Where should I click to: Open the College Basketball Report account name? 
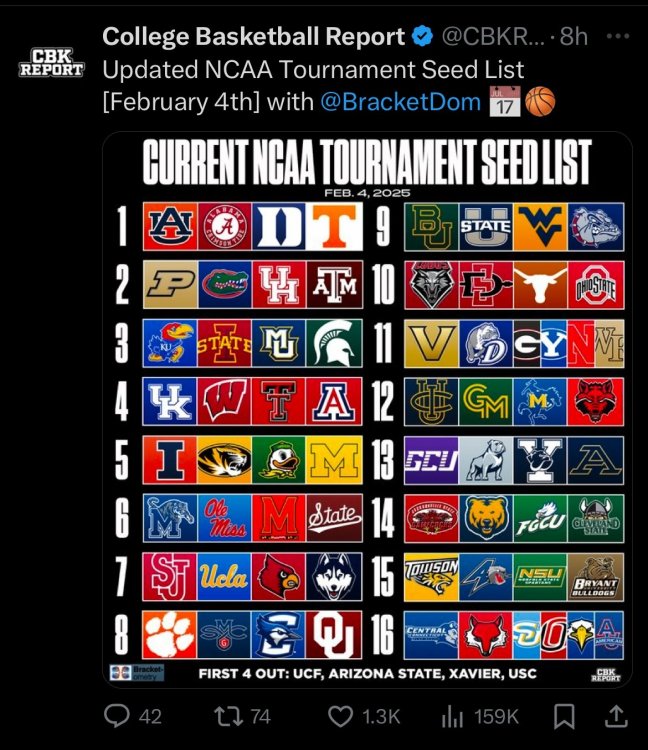pos(254,37)
